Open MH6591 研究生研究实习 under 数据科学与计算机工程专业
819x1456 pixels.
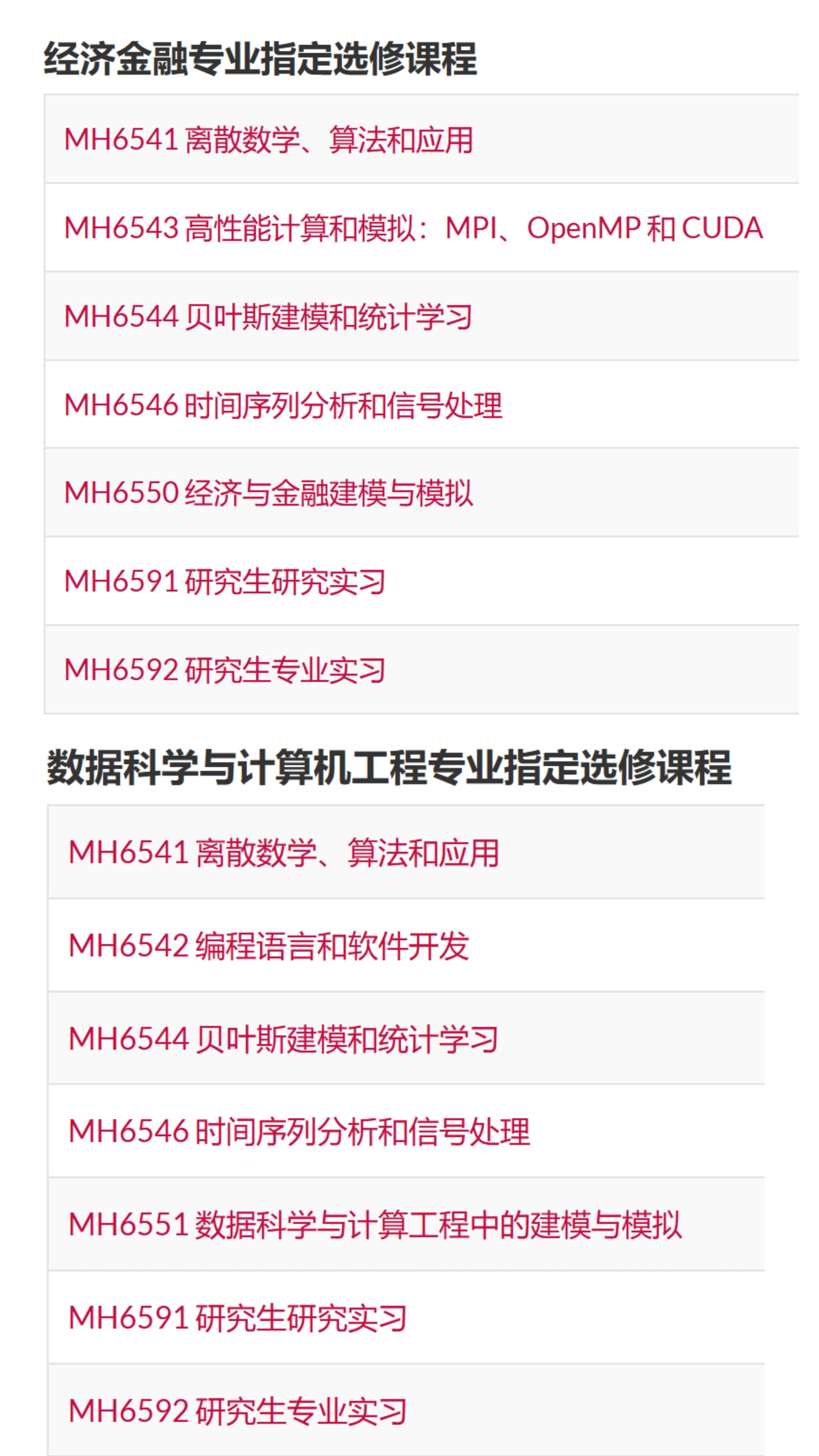[237, 1317]
